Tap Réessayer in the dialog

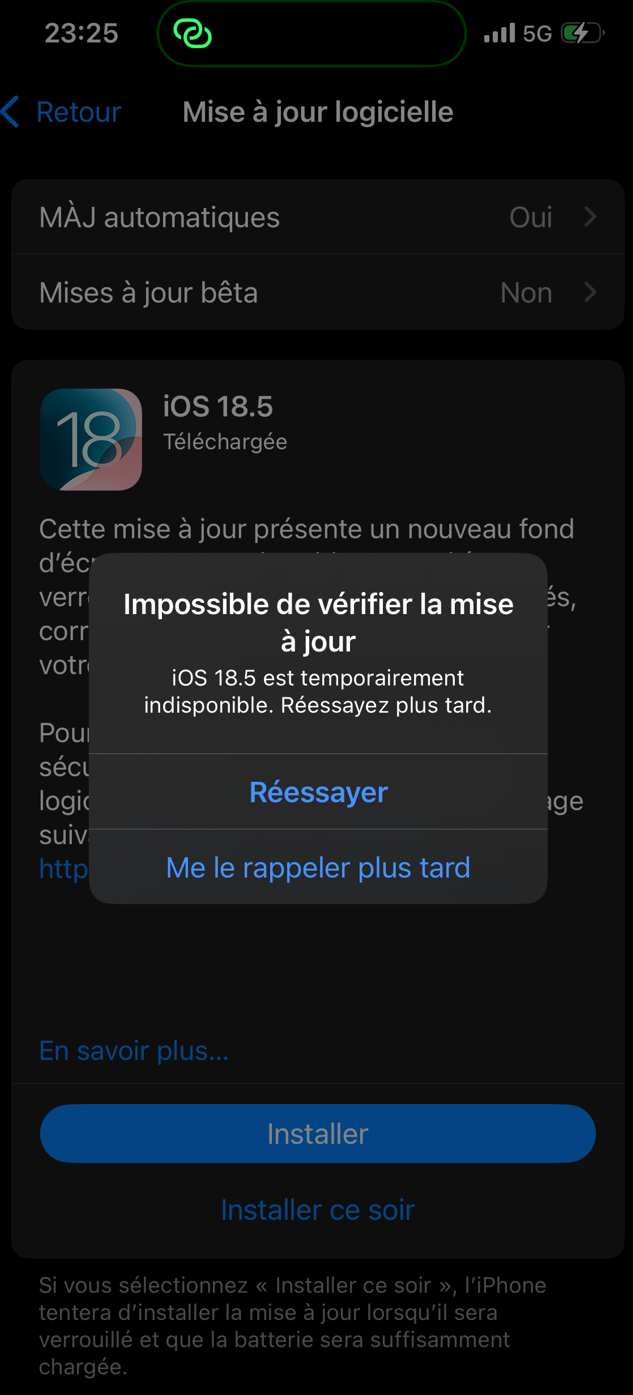tap(318, 792)
